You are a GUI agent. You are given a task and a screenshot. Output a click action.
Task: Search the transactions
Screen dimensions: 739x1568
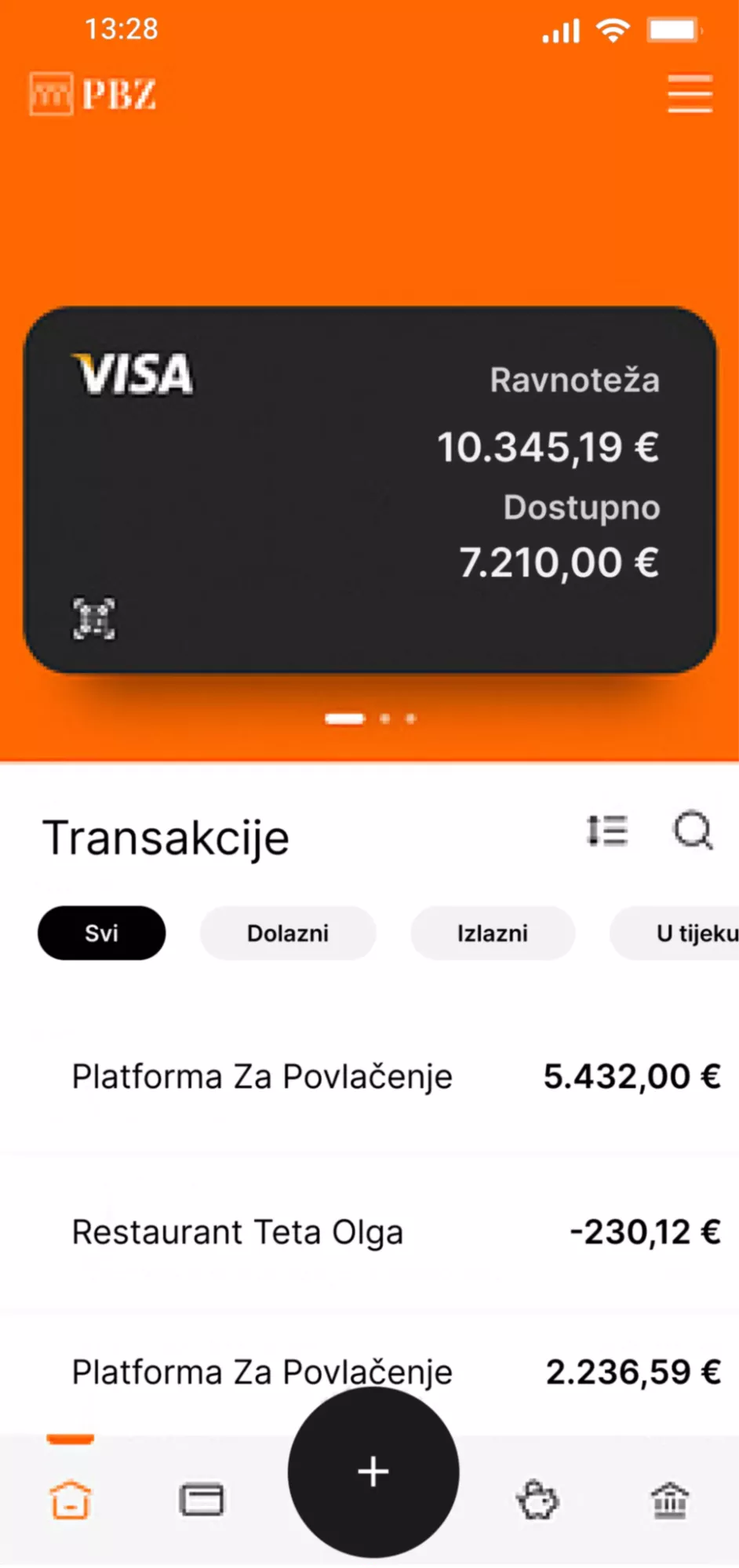(693, 831)
